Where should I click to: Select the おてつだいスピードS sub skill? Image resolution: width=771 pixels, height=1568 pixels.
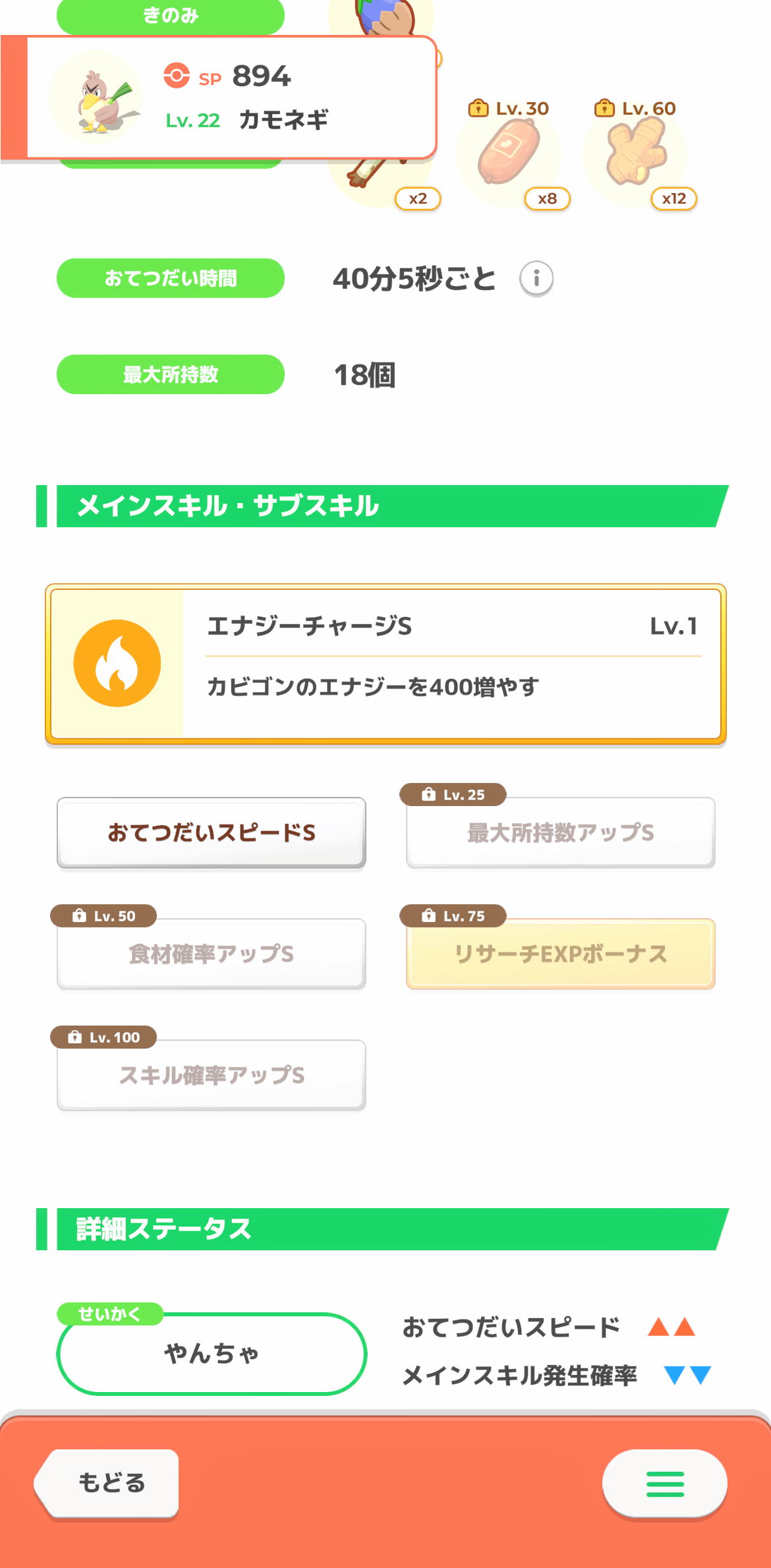pos(212,833)
